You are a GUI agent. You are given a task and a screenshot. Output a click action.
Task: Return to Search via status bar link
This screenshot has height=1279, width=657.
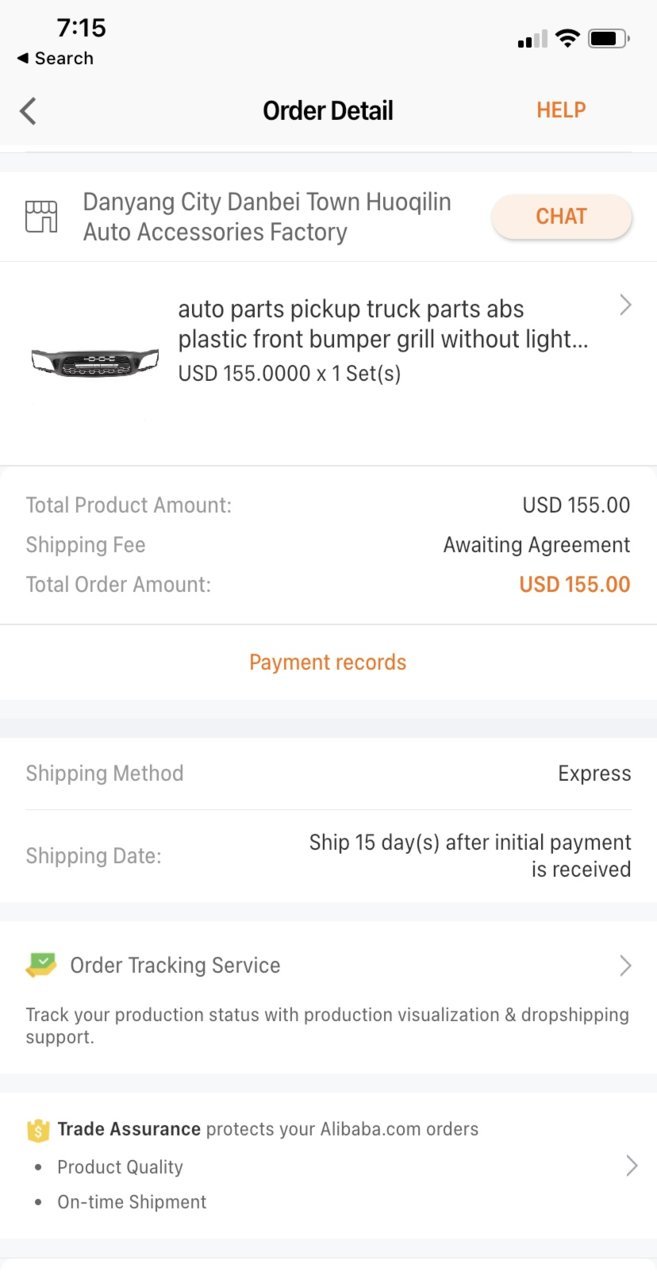[x=55, y=58]
